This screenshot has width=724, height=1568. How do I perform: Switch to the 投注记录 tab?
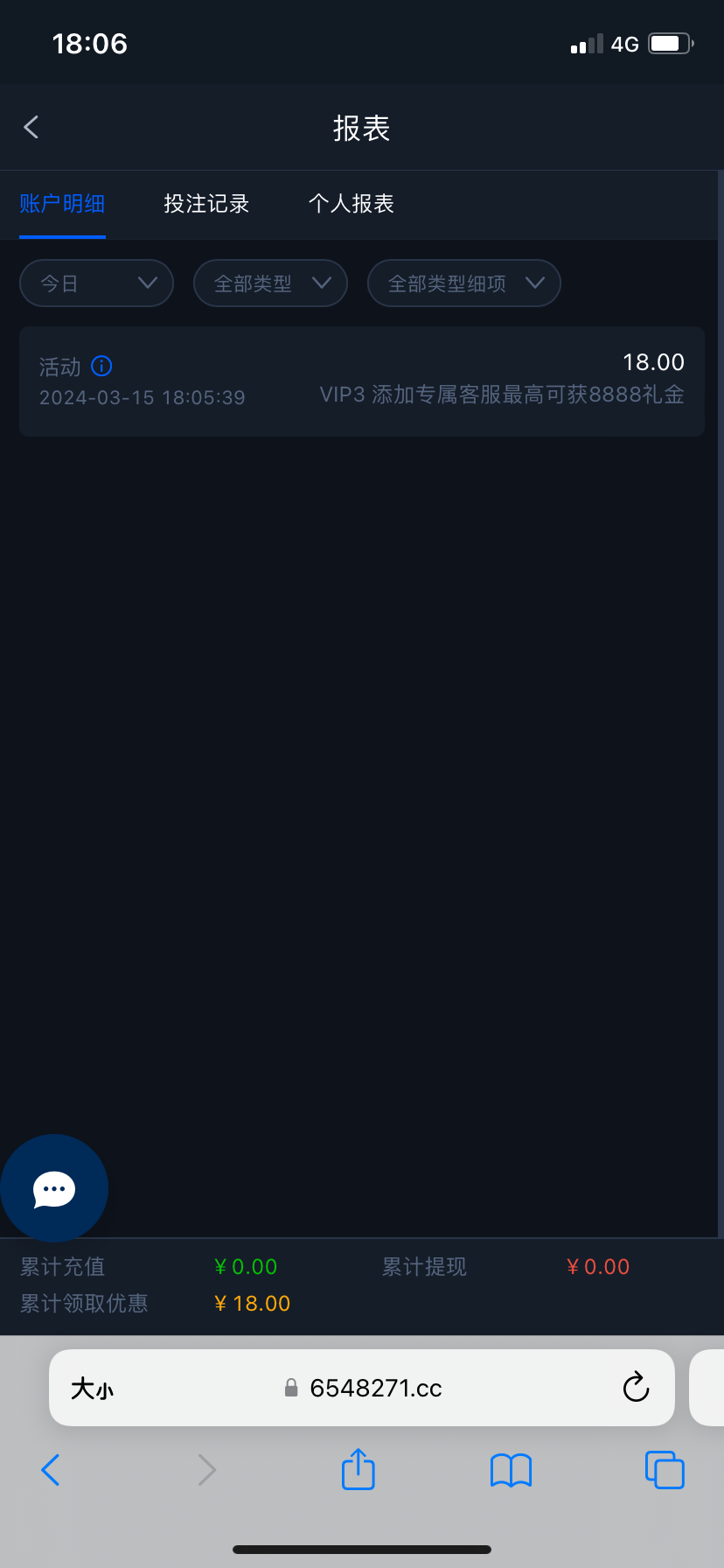tap(206, 204)
